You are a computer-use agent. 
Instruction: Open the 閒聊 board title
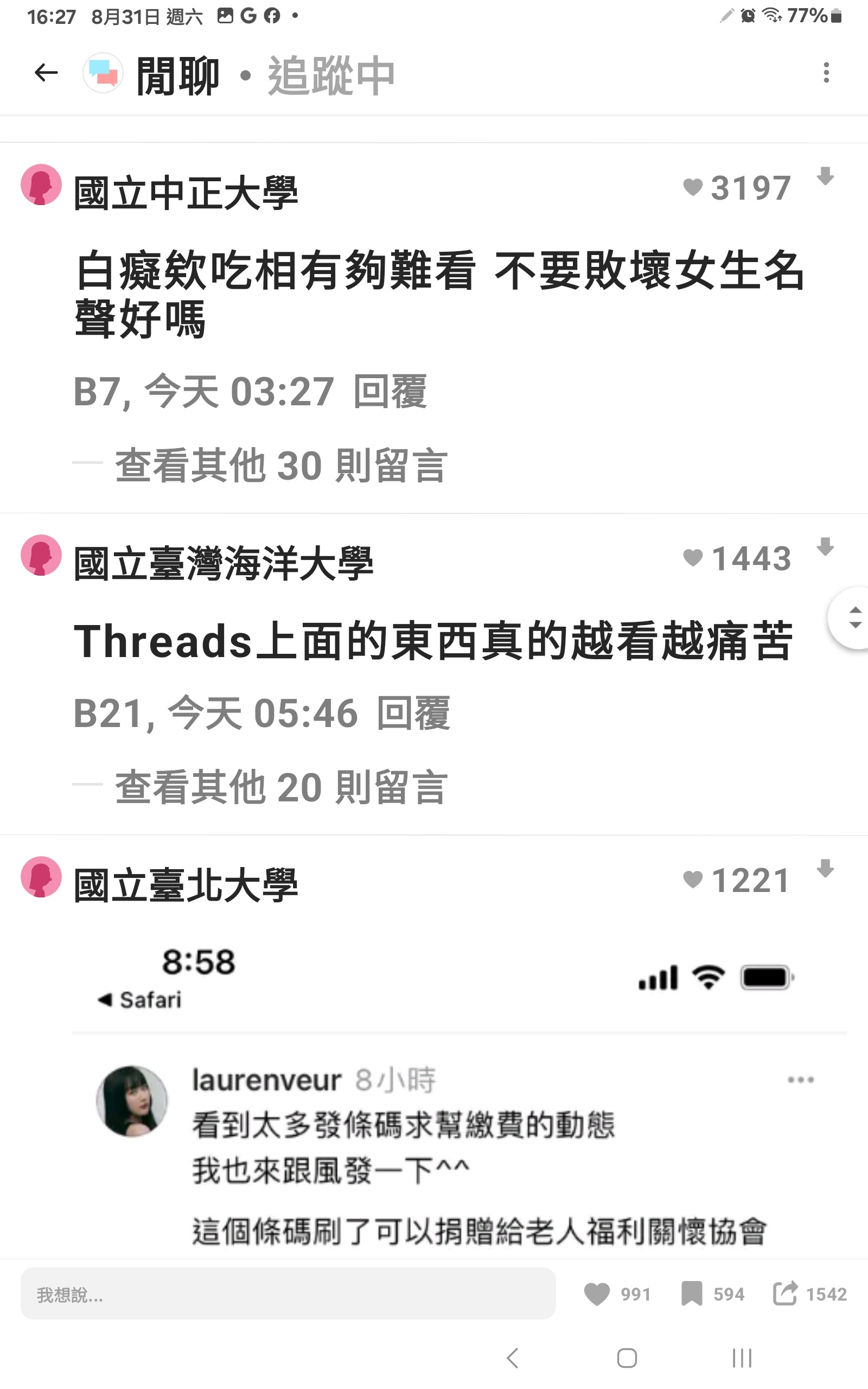tap(177, 75)
